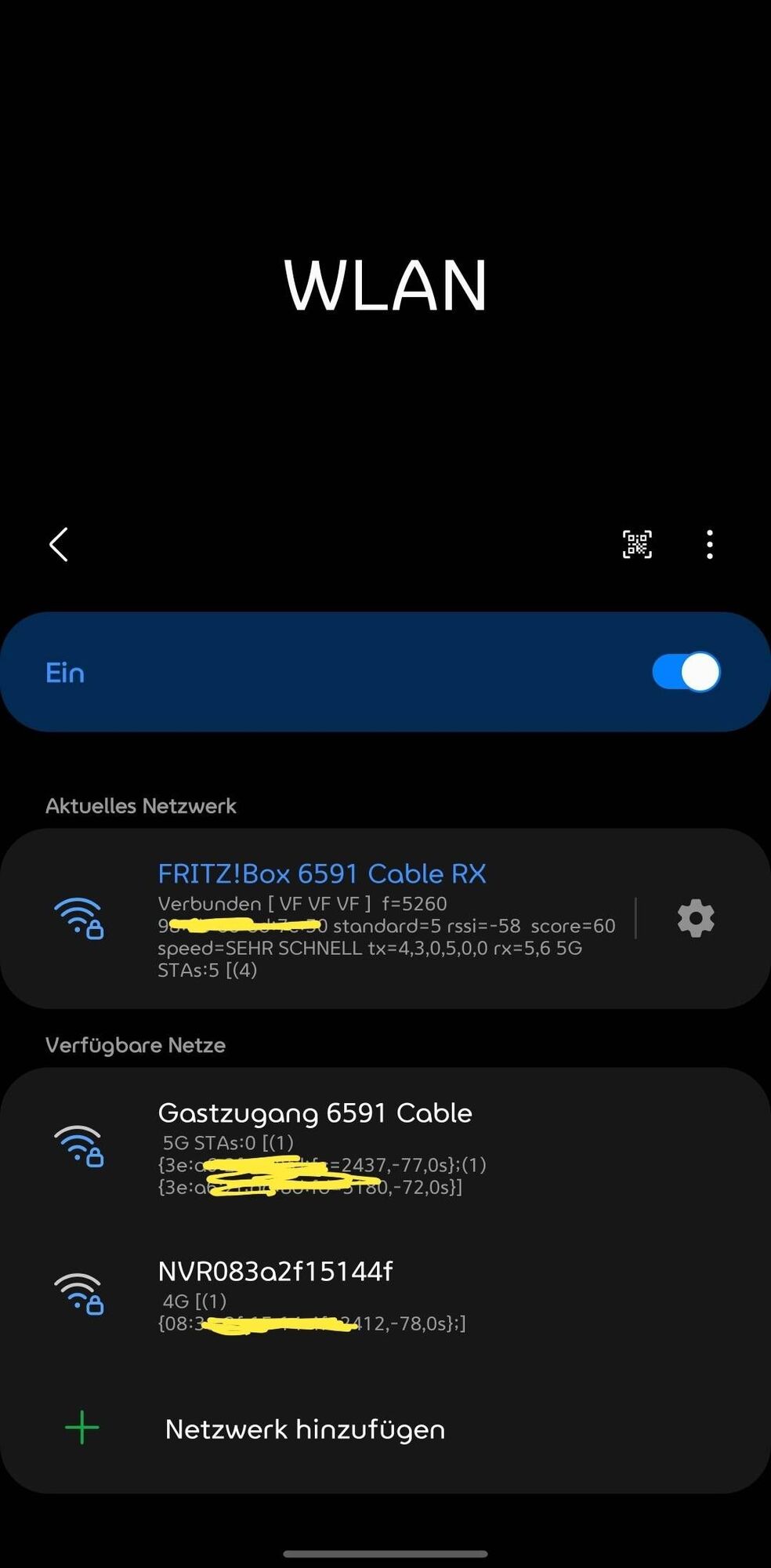Select the connected FRITZ!Box 6591 Cable RX network
This screenshot has height=1568, width=771.
coord(321,917)
